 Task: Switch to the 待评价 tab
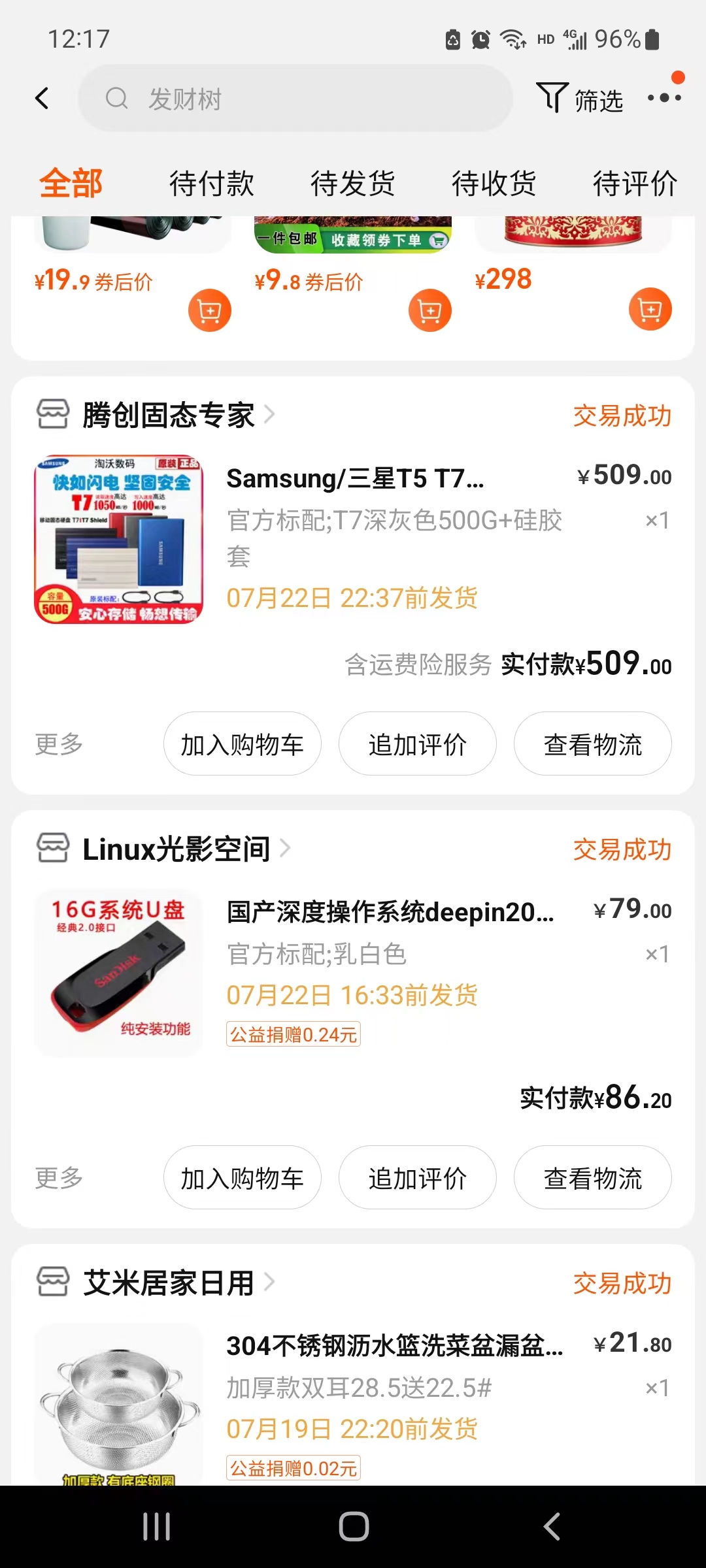[x=634, y=183]
